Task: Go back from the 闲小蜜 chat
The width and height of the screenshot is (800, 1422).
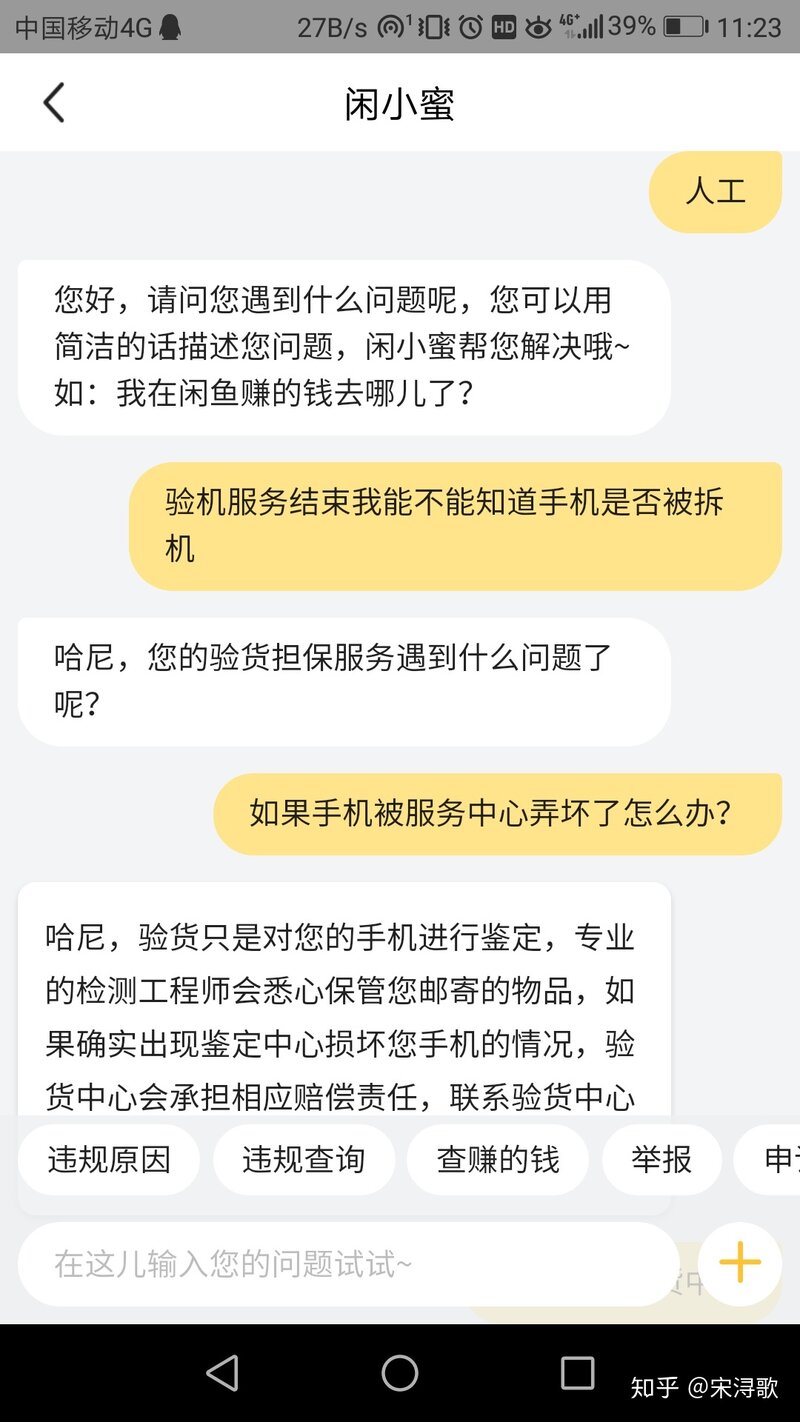Action: point(54,103)
